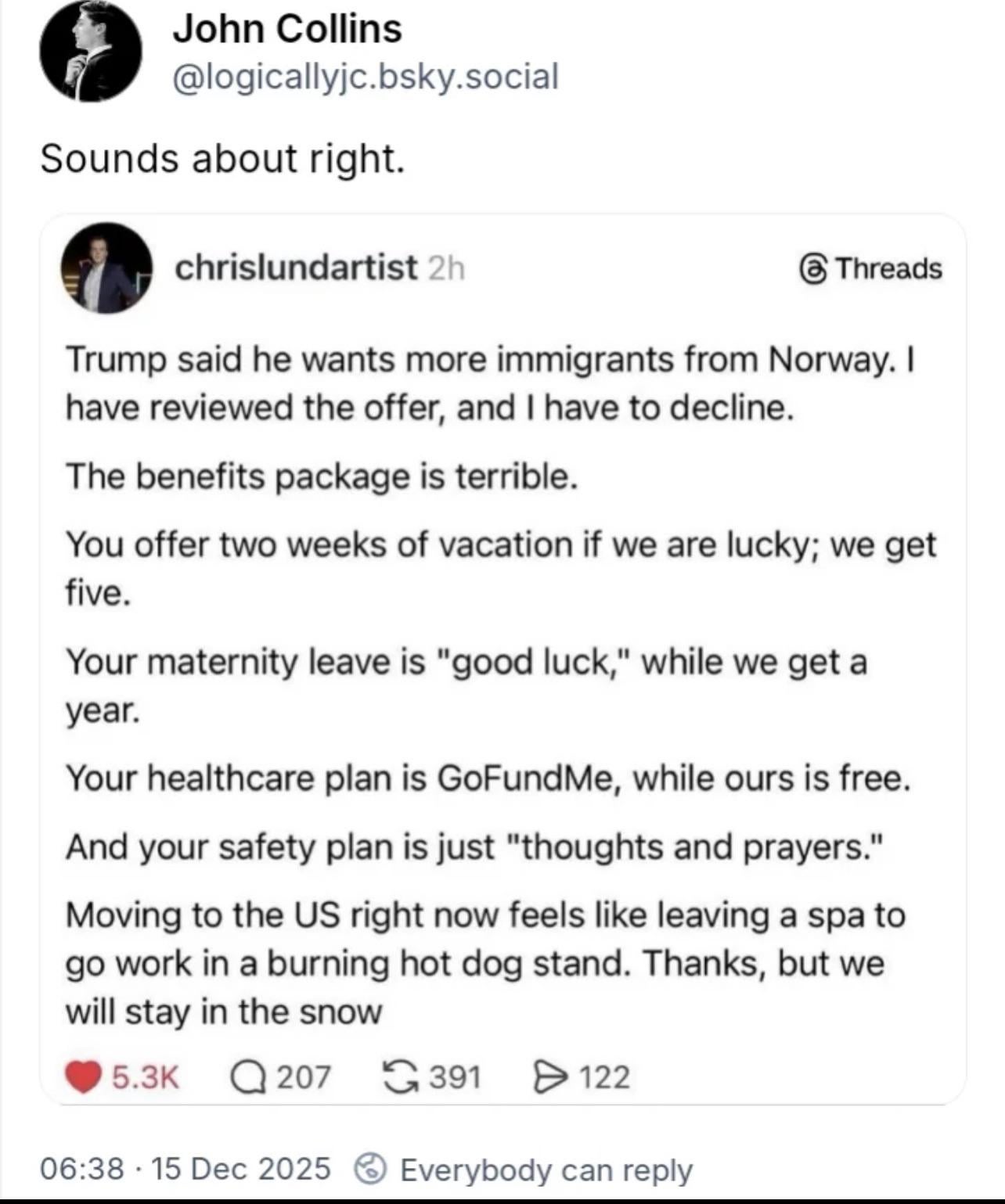1005x1204 pixels.
Task: Open the @logicallyjc.bsky.social profile handle
Action: click(365, 77)
